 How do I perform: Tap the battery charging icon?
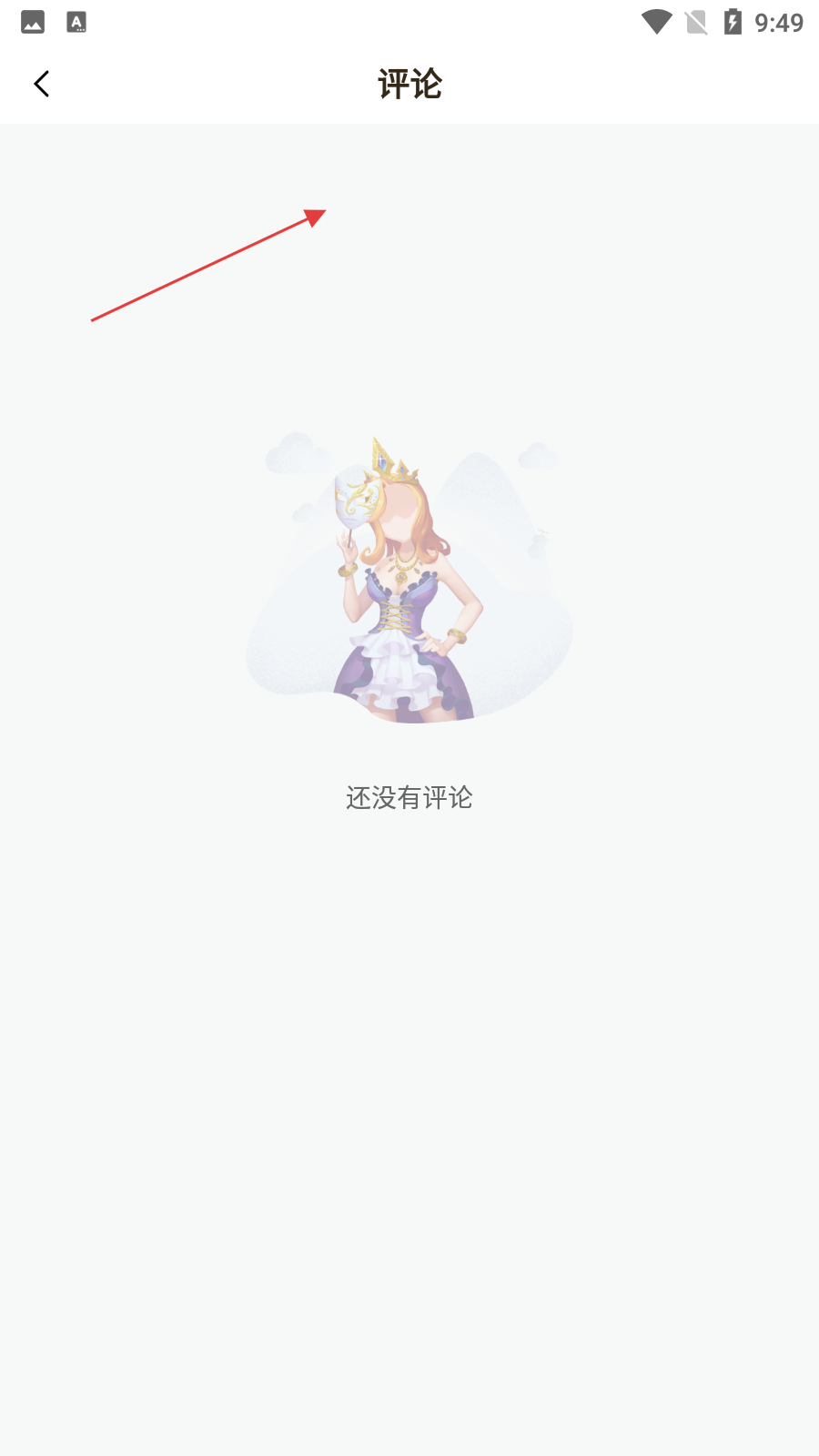734,21
